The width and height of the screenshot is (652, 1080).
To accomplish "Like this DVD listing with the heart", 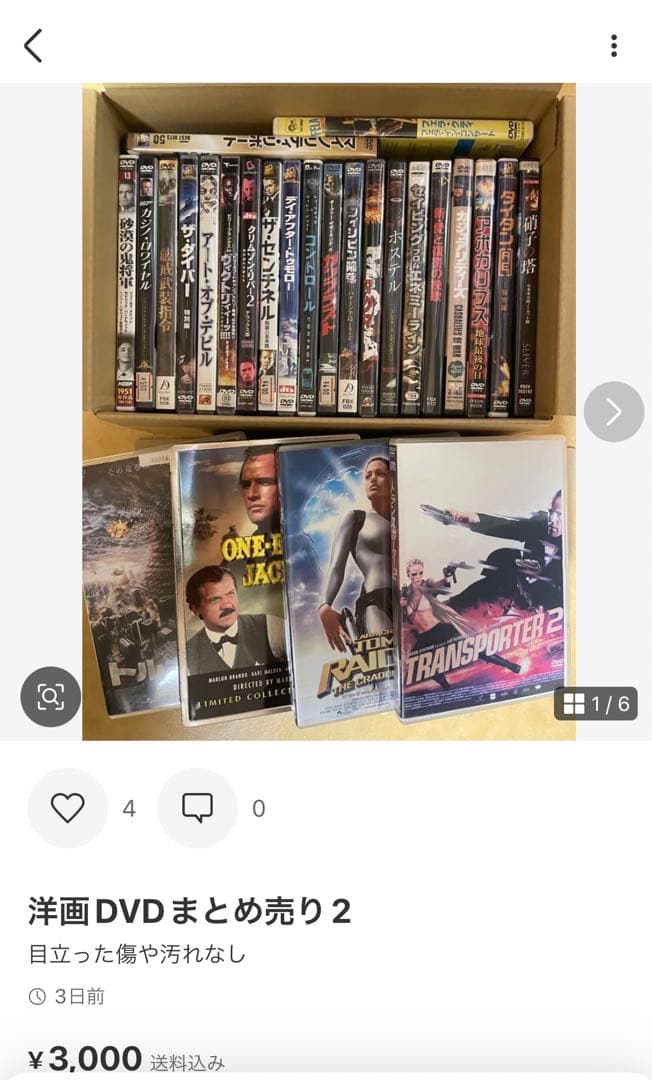I will pyautogui.click(x=67, y=808).
